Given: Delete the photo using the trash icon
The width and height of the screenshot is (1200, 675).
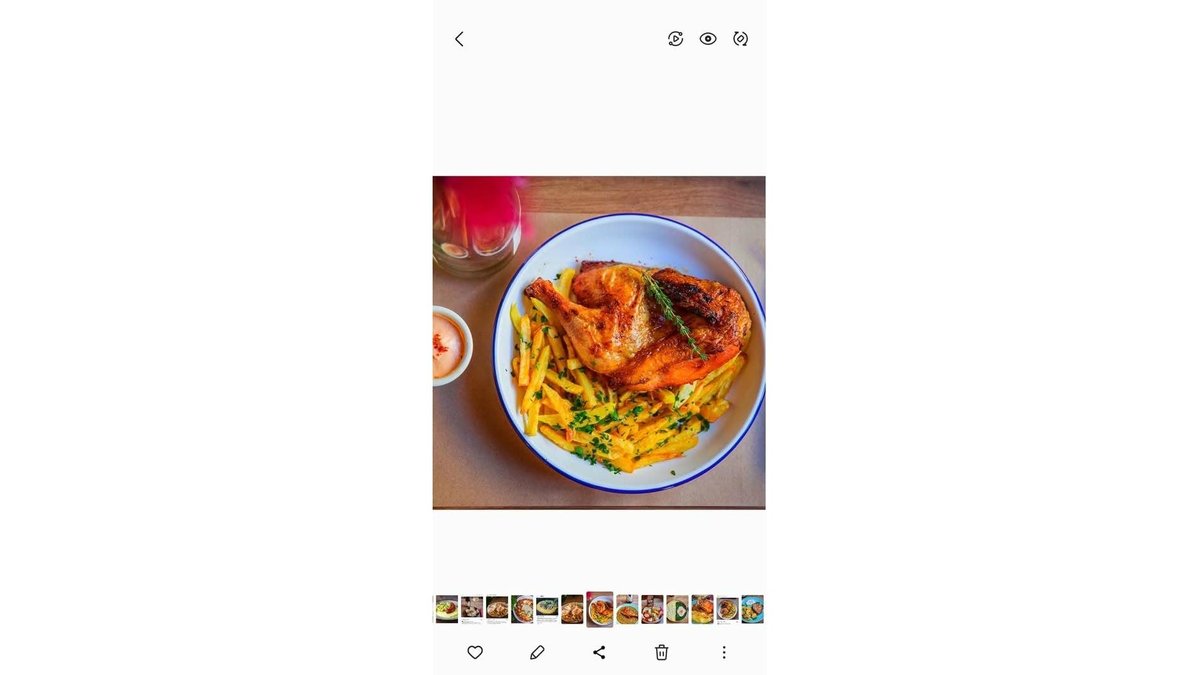Looking at the screenshot, I should [661, 652].
